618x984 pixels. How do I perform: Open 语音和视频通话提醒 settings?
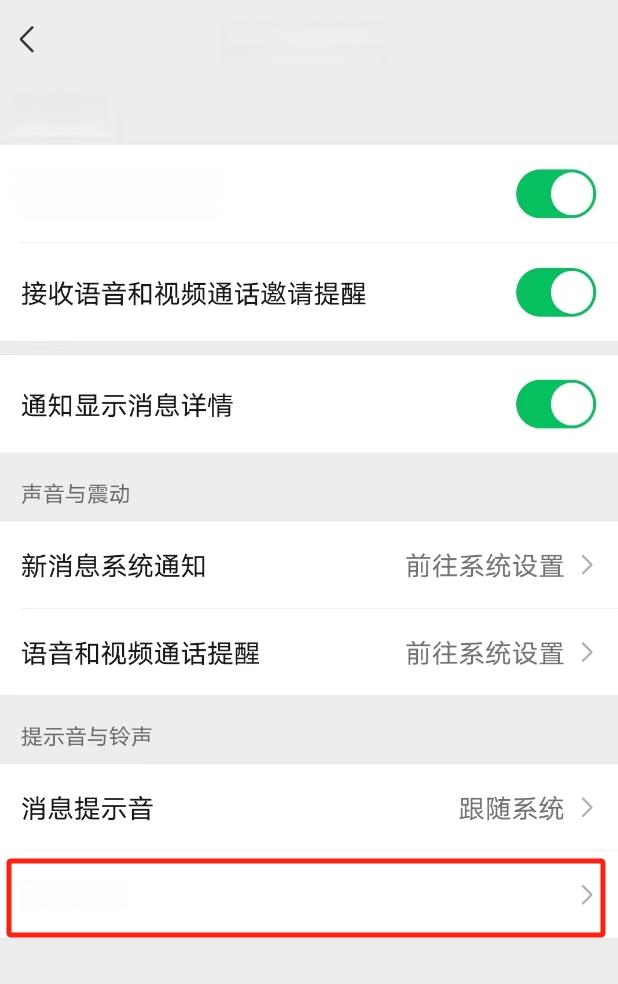coord(308,653)
